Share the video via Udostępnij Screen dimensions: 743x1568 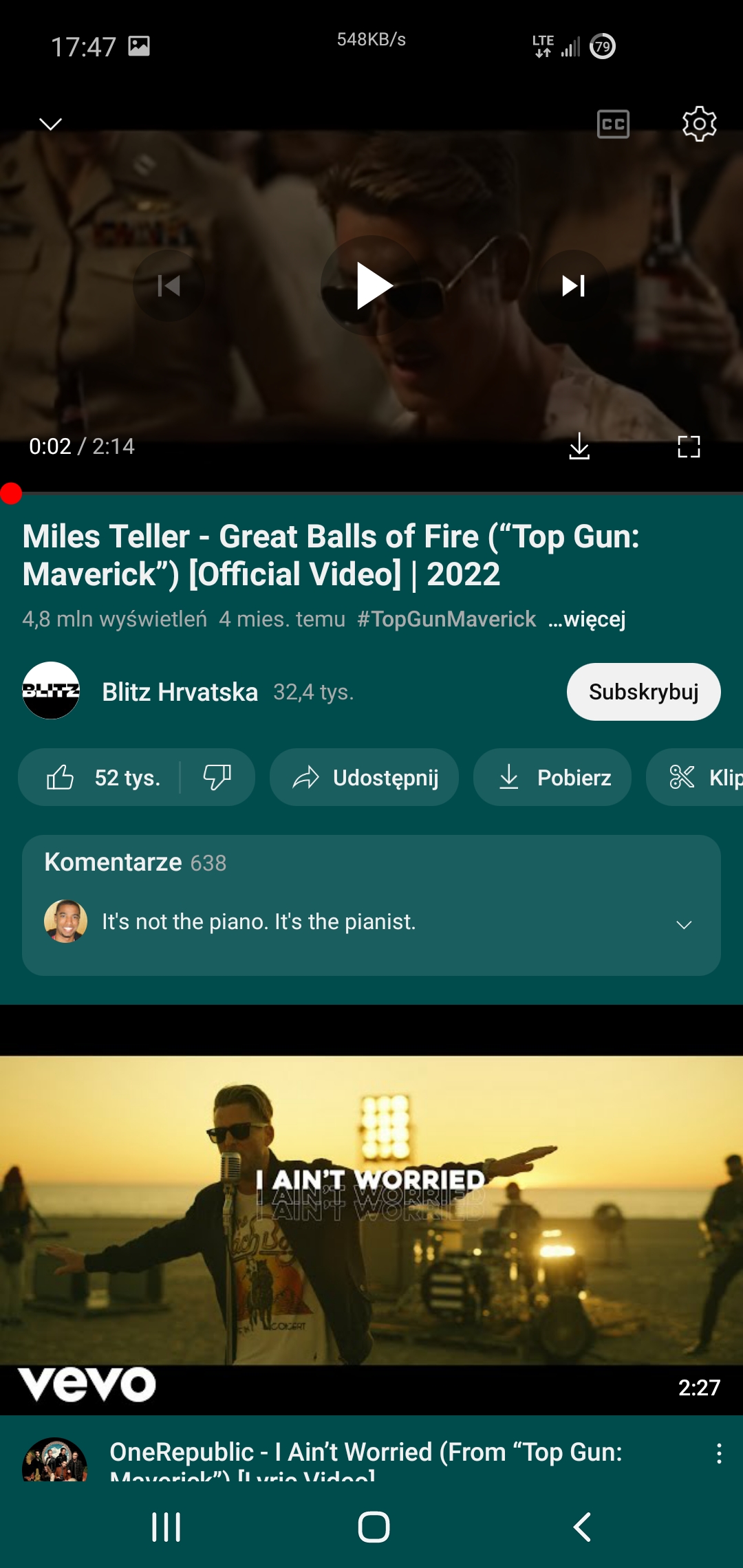(365, 778)
